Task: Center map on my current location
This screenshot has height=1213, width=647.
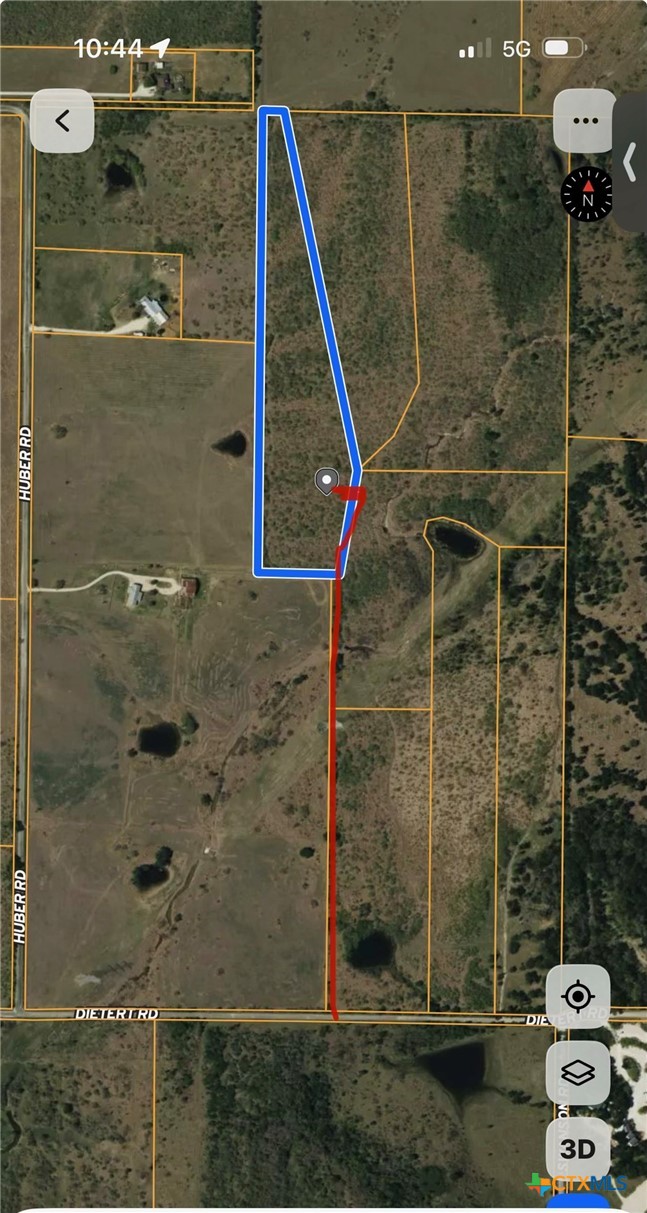Action: pyautogui.click(x=578, y=996)
